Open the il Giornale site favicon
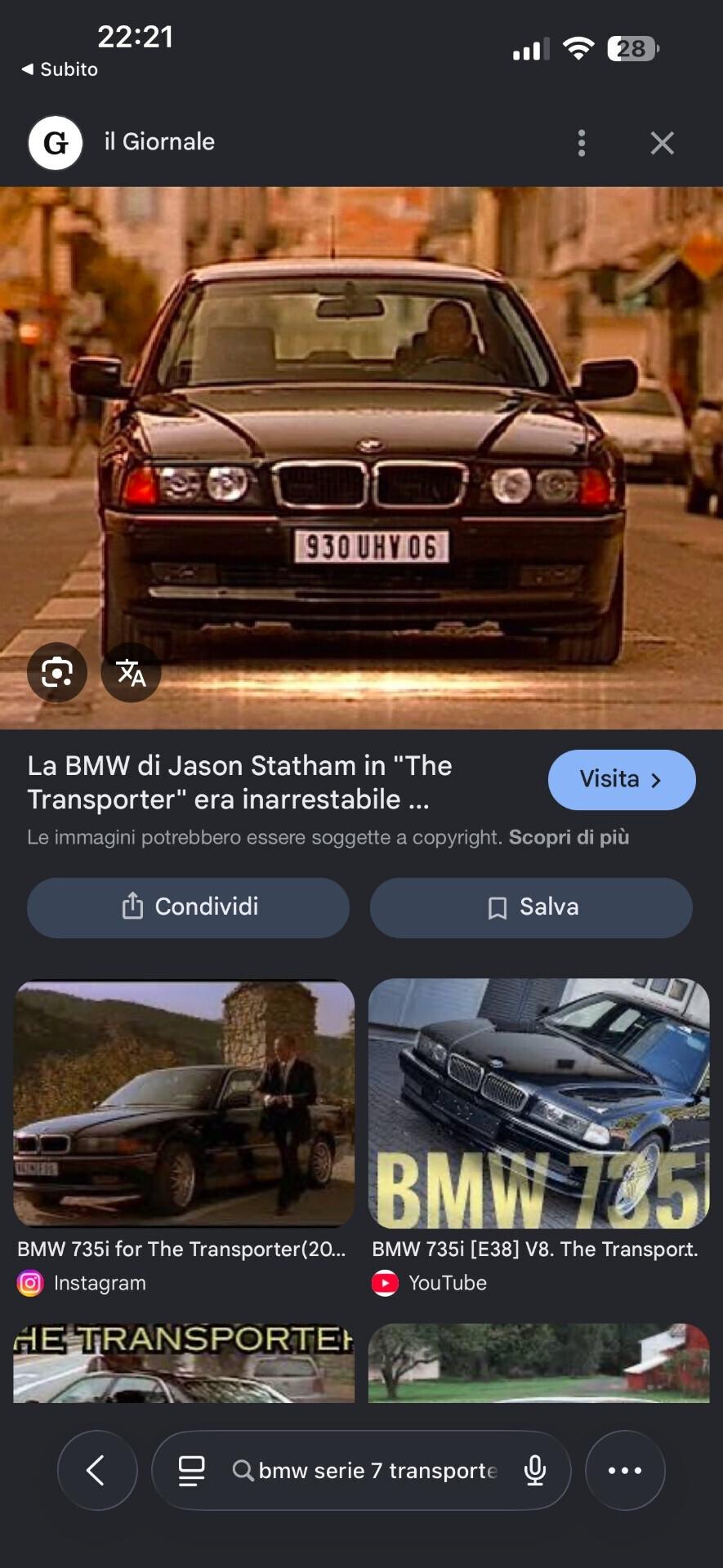Screen dimensions: 723x1568 click(55, 142)
